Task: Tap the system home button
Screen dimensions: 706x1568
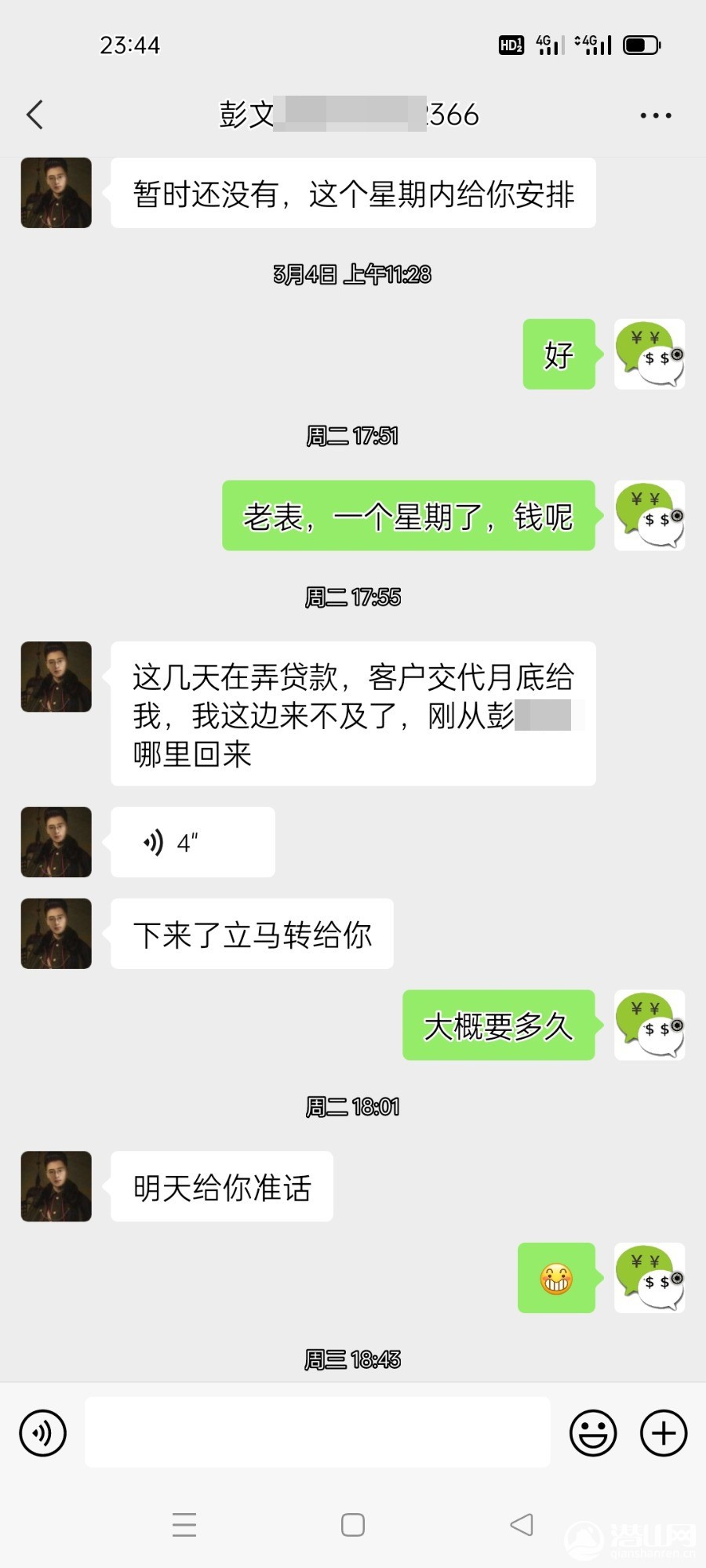Action: [353, 1524]
